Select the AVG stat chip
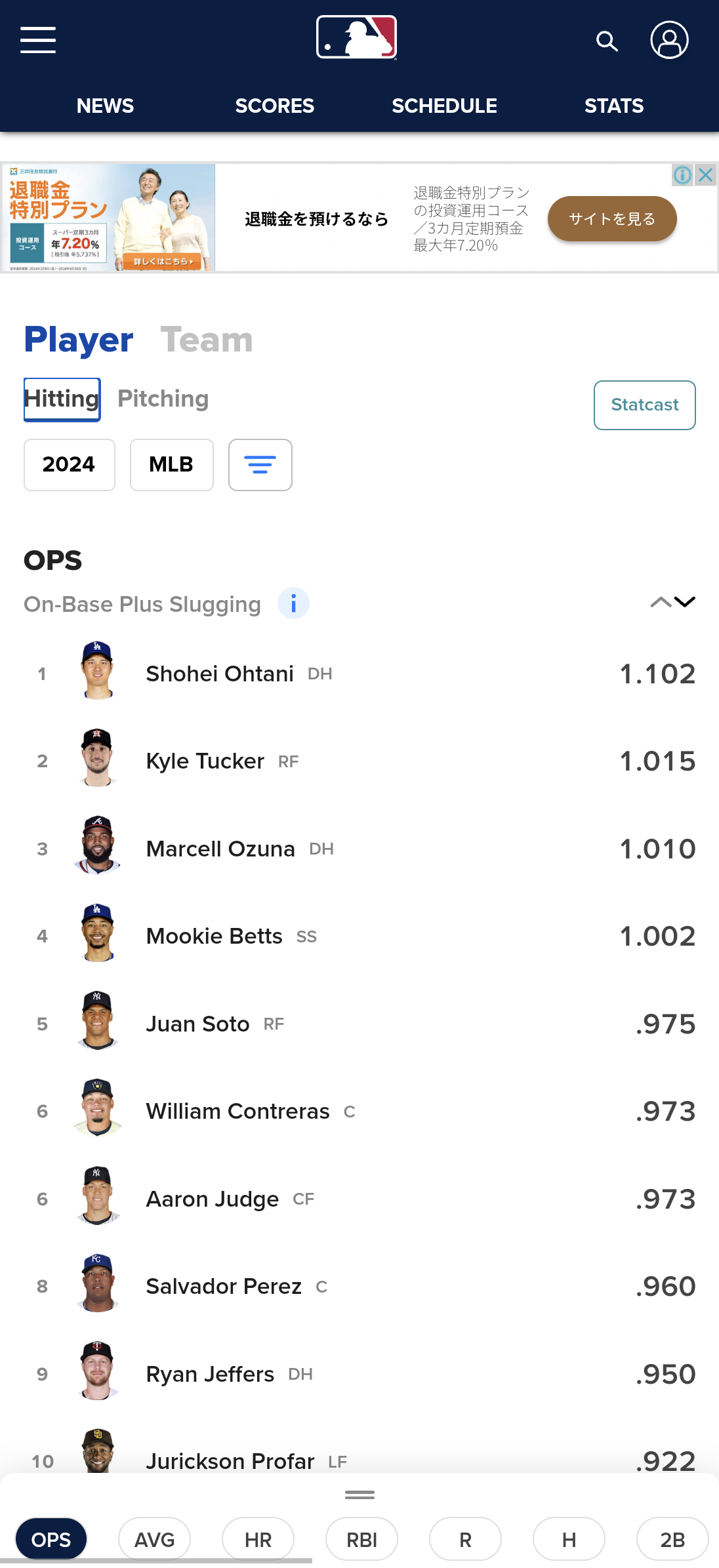The image size is (719, 1568). 154,1539
